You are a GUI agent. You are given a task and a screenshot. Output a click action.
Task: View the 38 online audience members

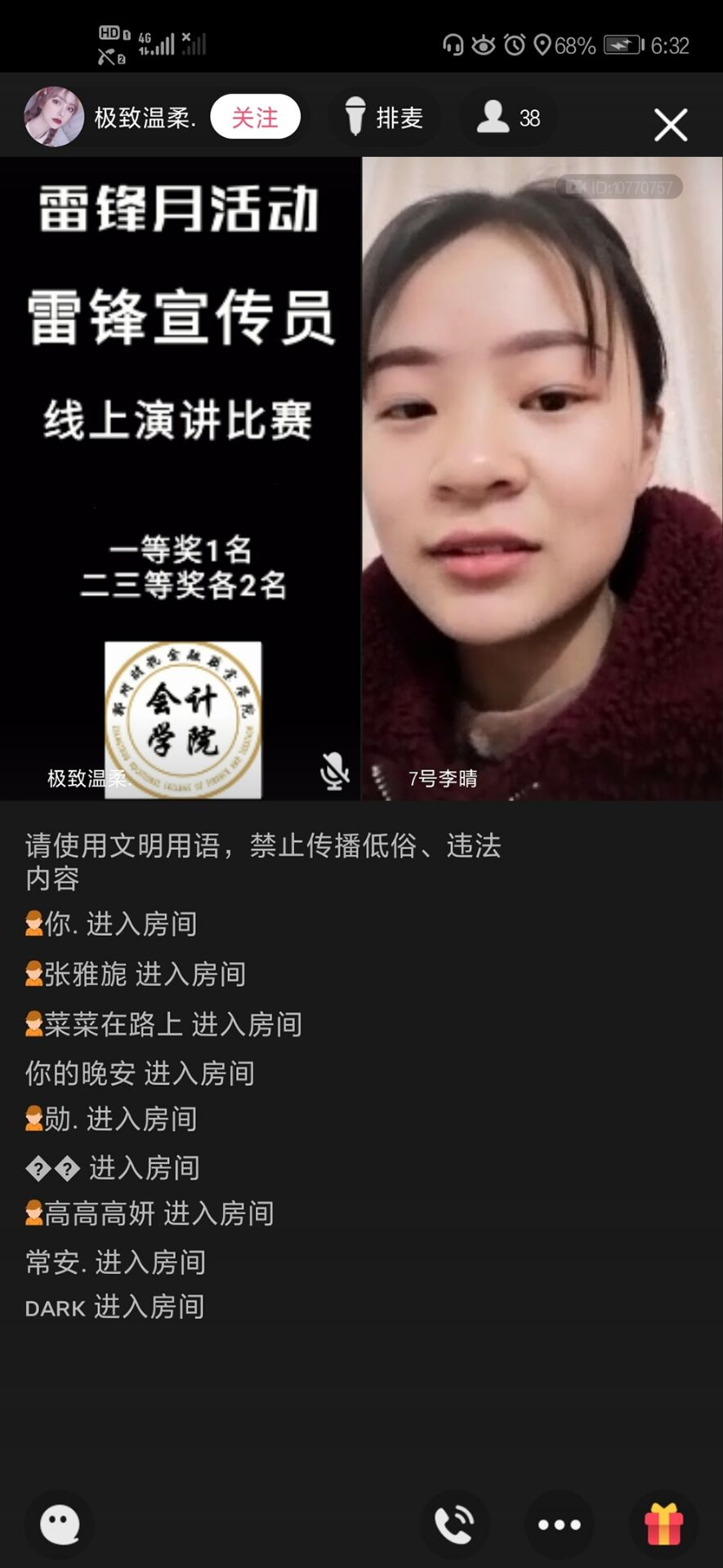point(509,118)
